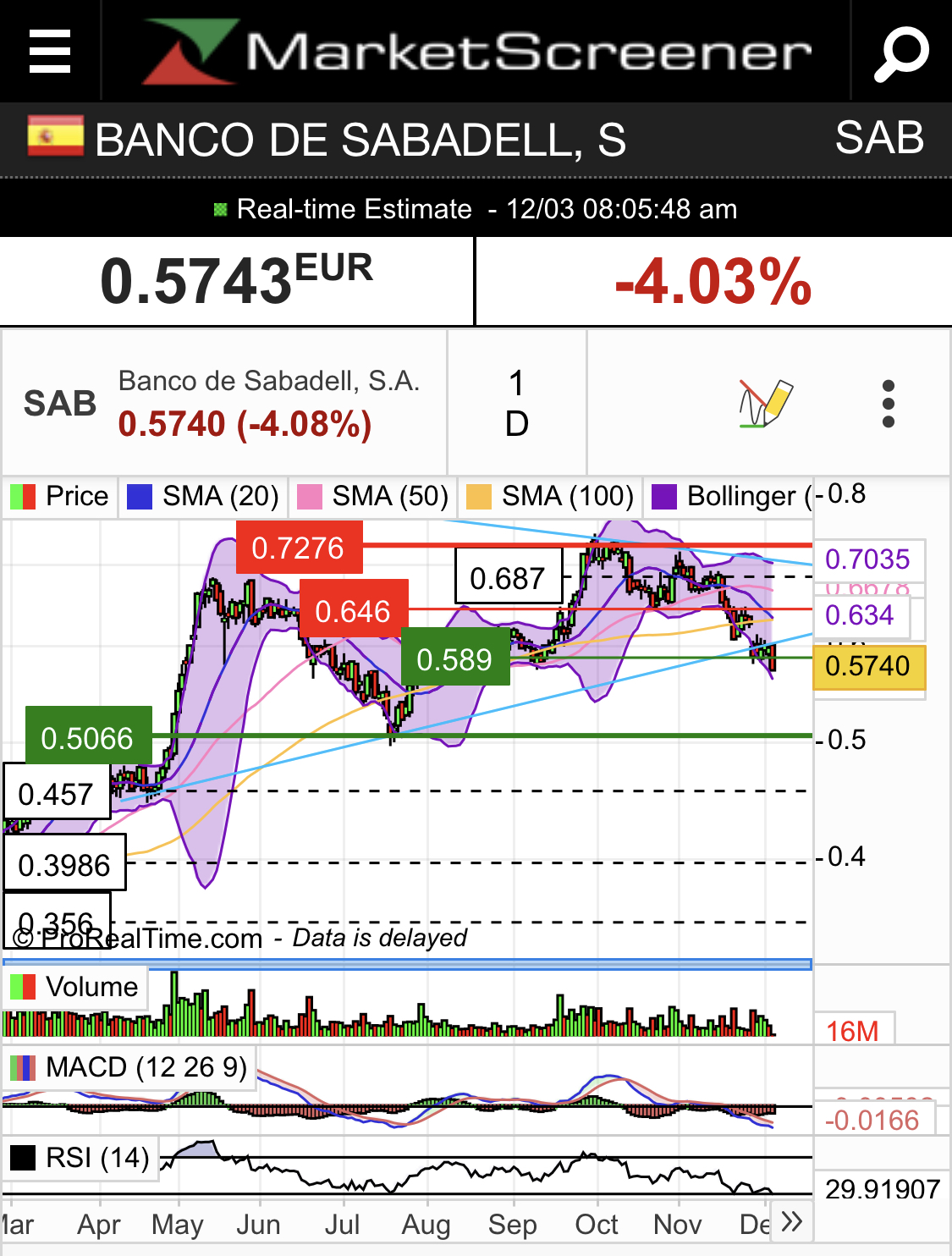The image size is (952, 1256).
Task: Select the RSI (14) indicator label
Action: pyautogui.click(x=80, y=1157)
